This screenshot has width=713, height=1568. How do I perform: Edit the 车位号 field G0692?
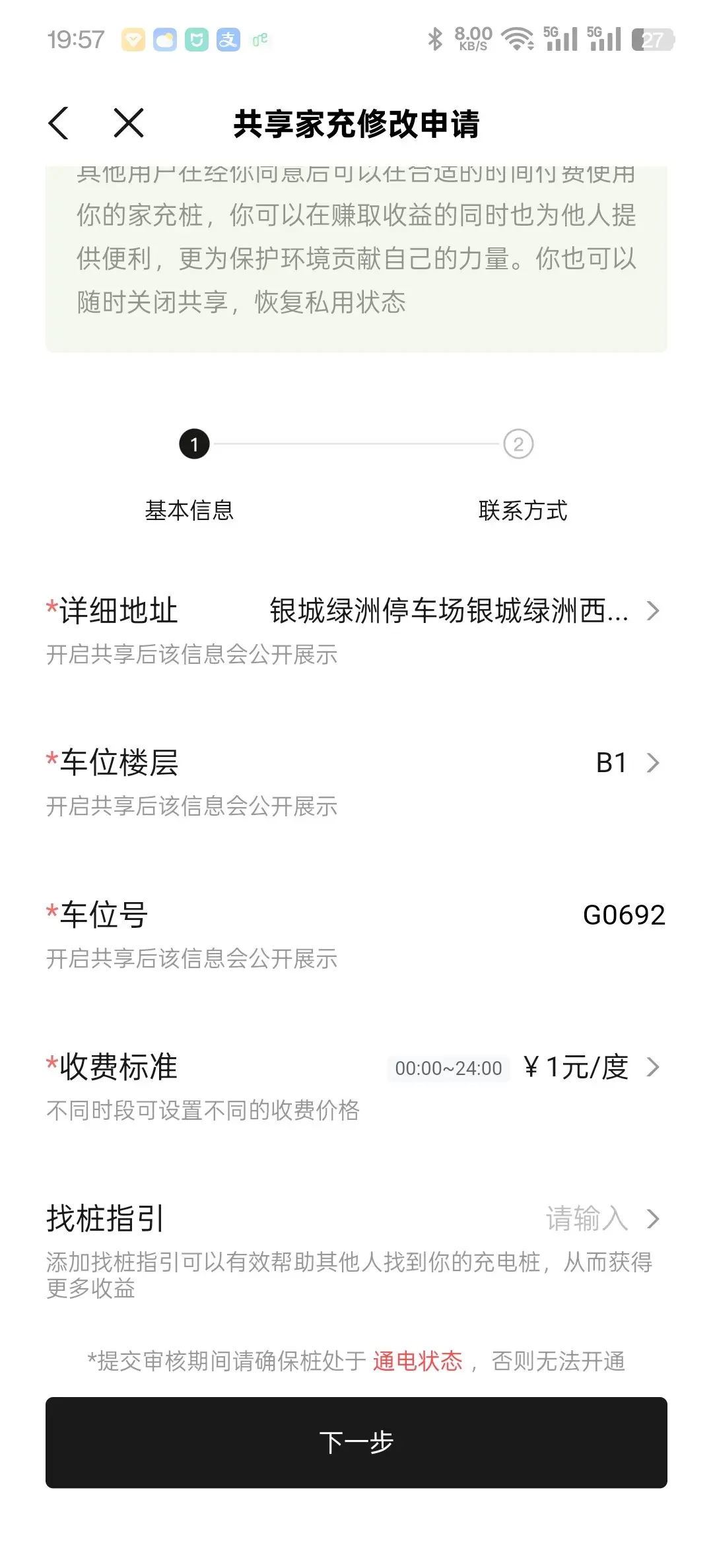tap(623, 915)
